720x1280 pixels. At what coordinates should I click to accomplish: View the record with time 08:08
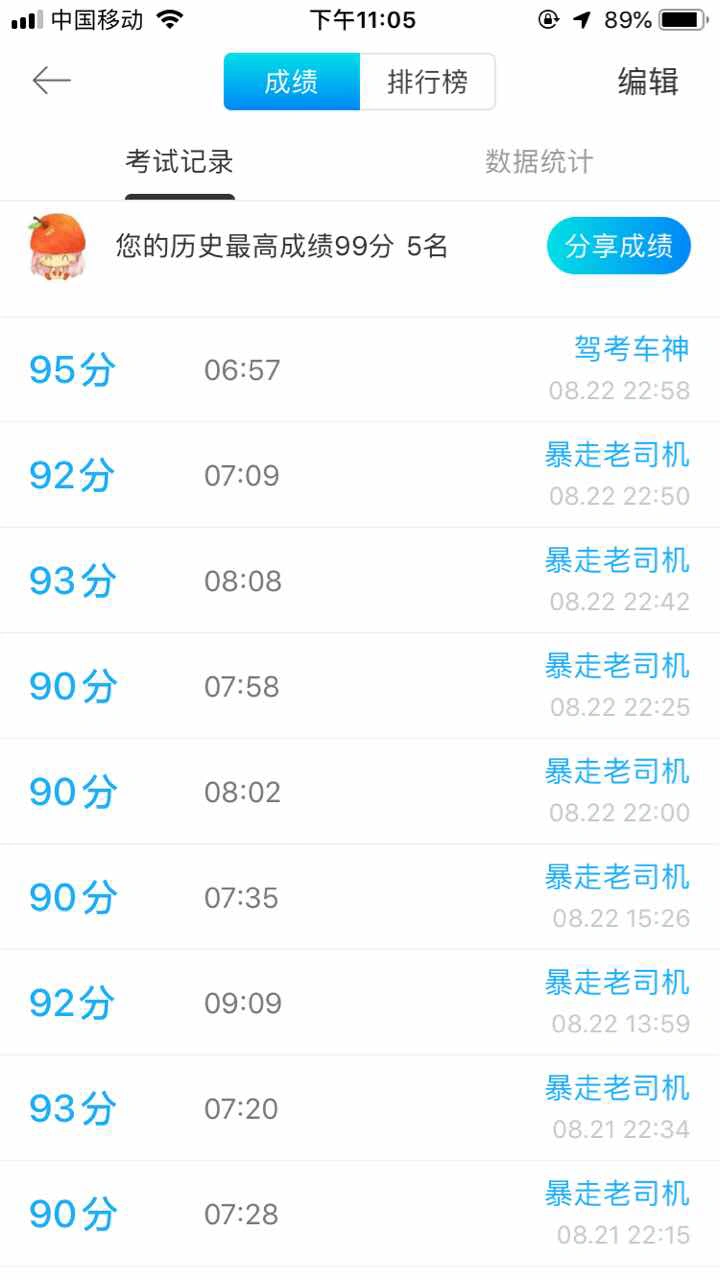click(x=360, y=581)
